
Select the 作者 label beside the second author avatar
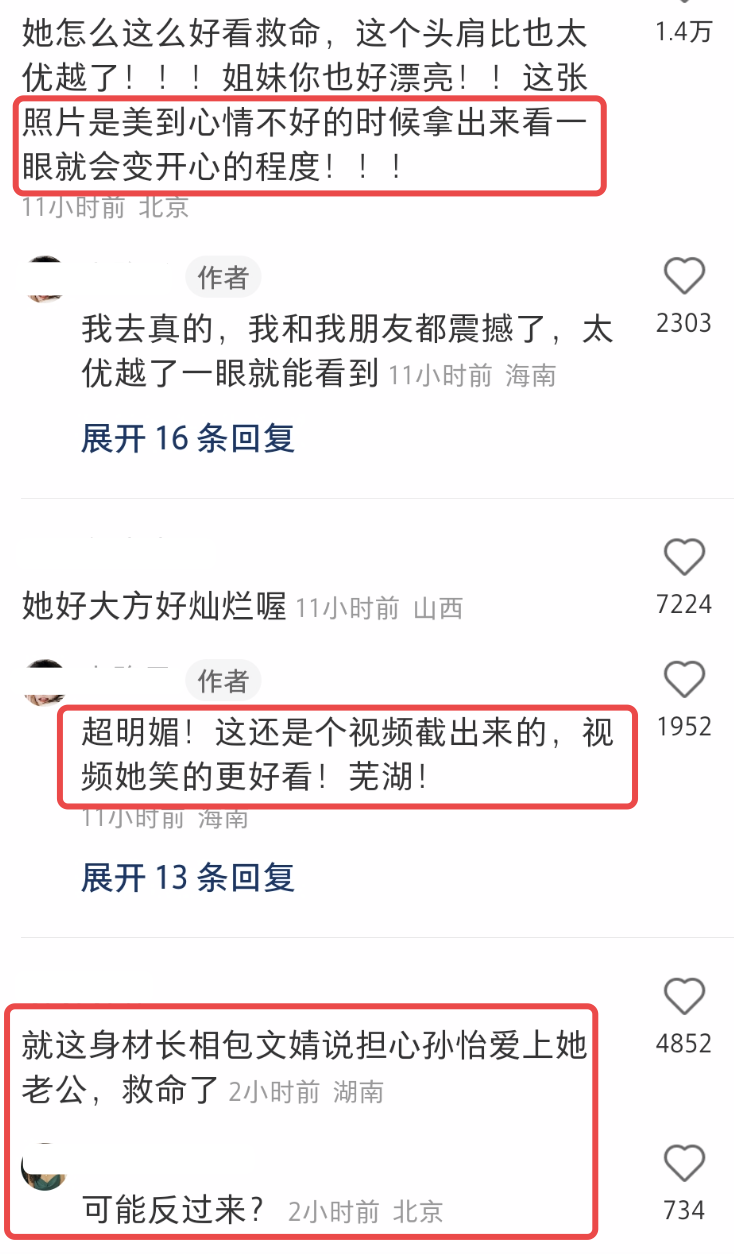coord(222,680)
